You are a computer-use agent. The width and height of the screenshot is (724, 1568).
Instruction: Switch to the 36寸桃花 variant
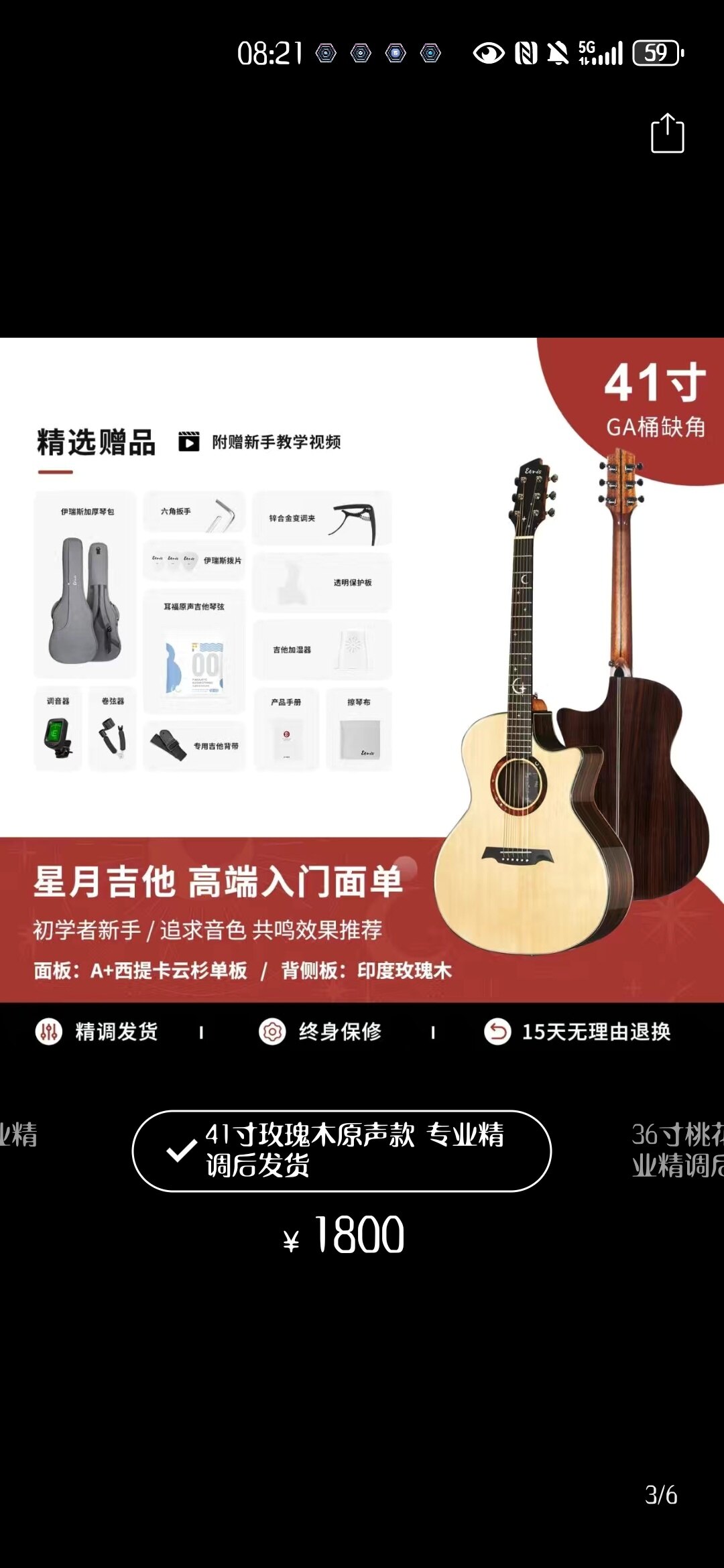(x=677, y=1151)
